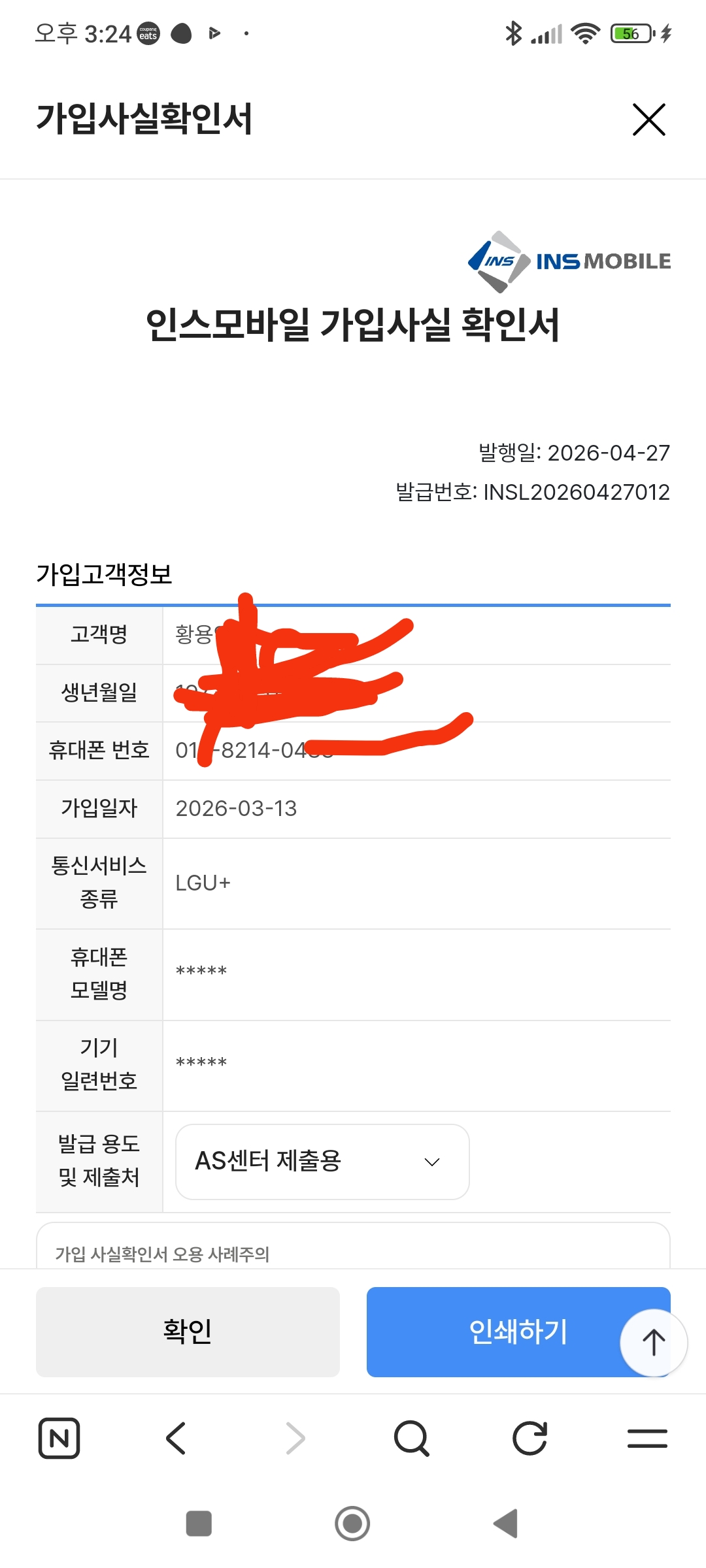Image resolution: width=706 pixels, height=1568 pixels.
Task: Open the AS센터 제출용 purpose dropdown
Action: point(322,1162)
